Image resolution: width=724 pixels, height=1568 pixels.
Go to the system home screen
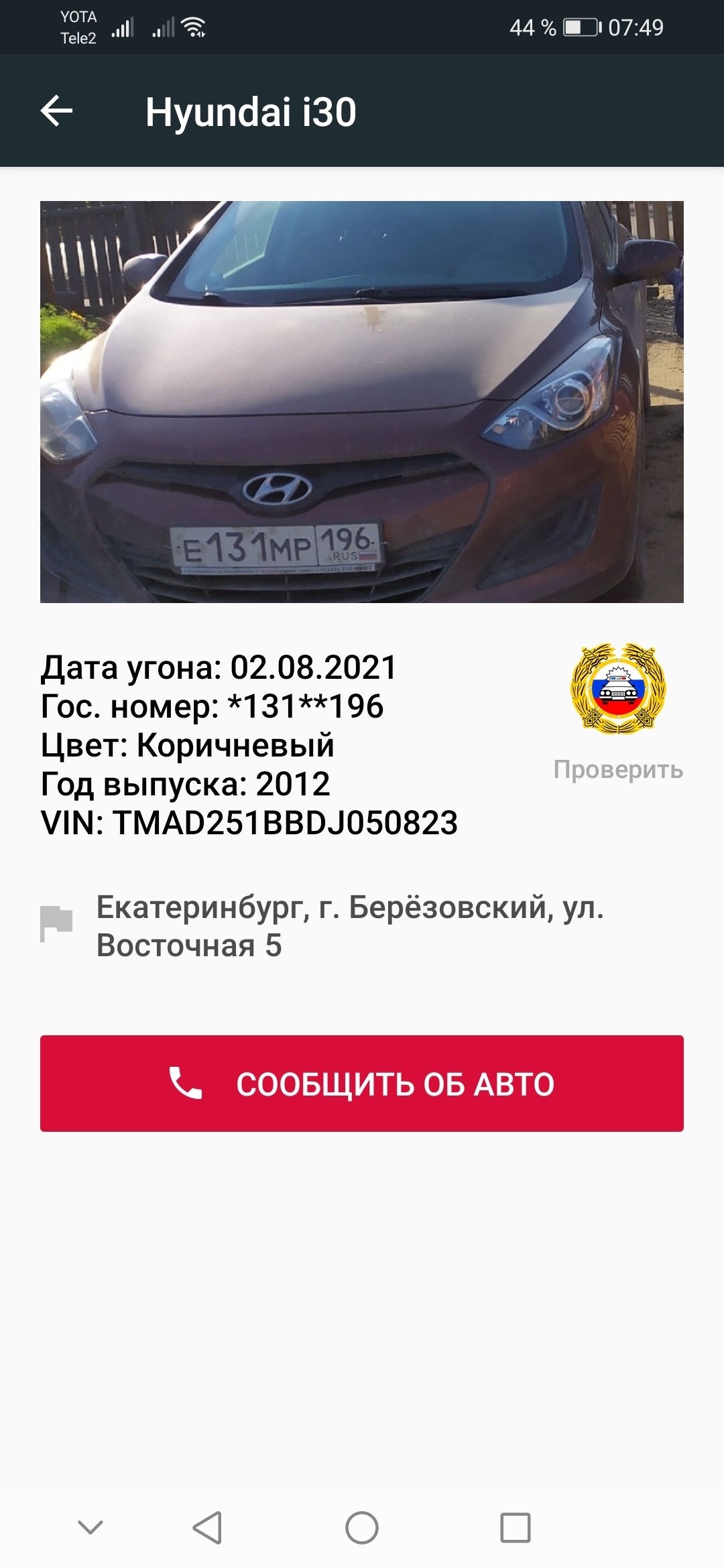pos(362,1528)
